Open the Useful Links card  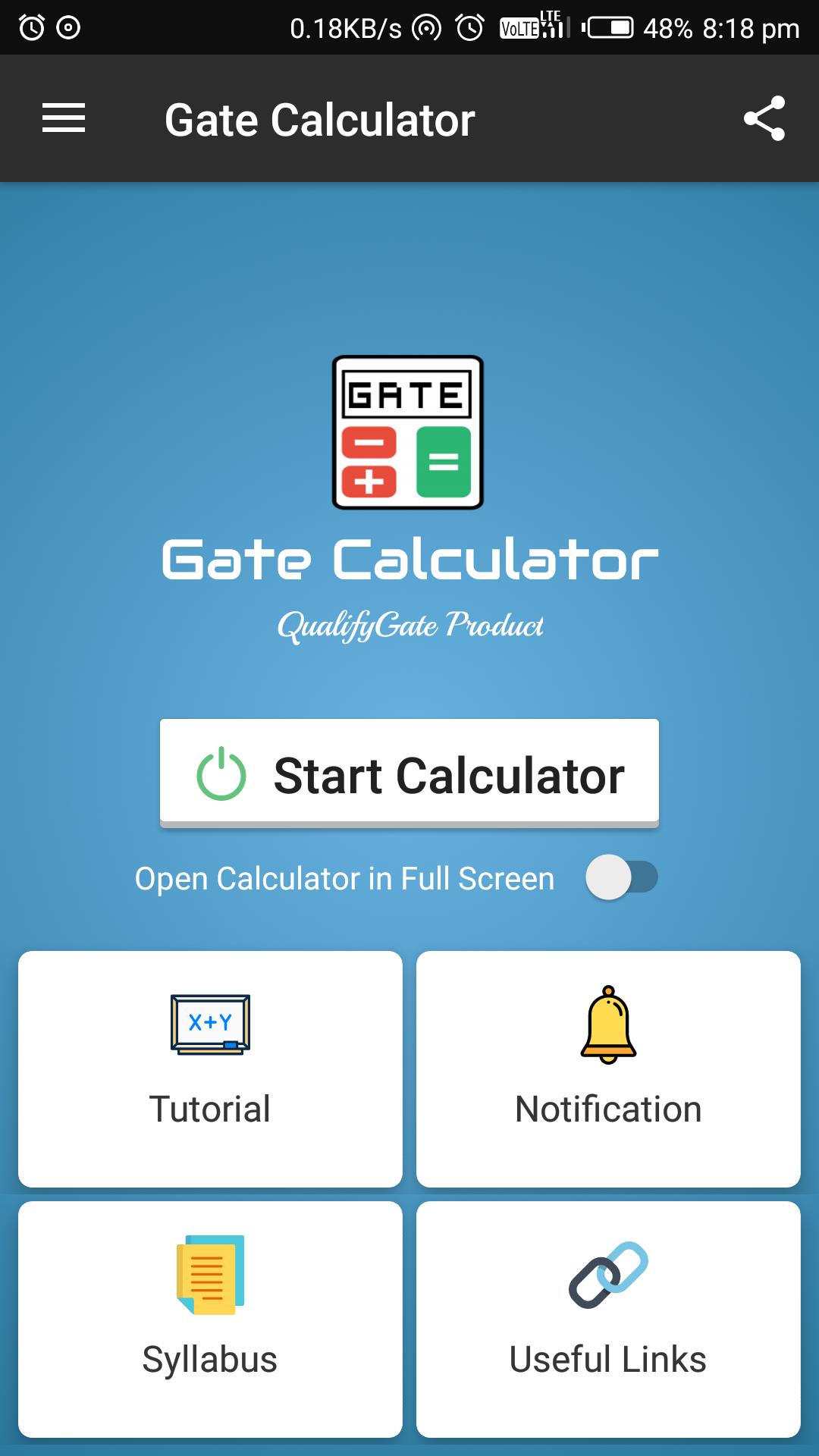click(608, 1319)
